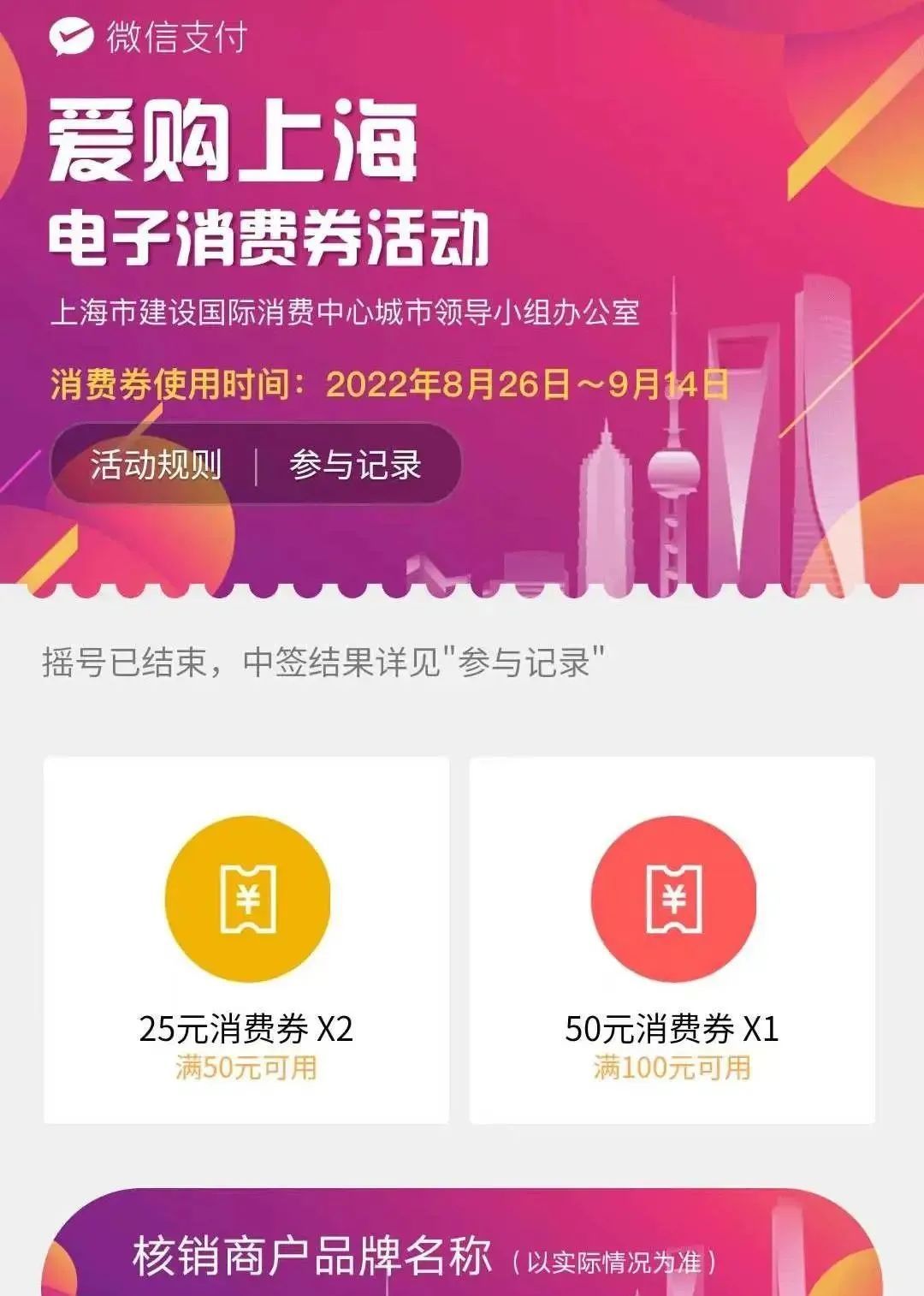924x1296 pixels.
Task: Open the 50元消费券 coupon card
Action: tap(672, 940)
